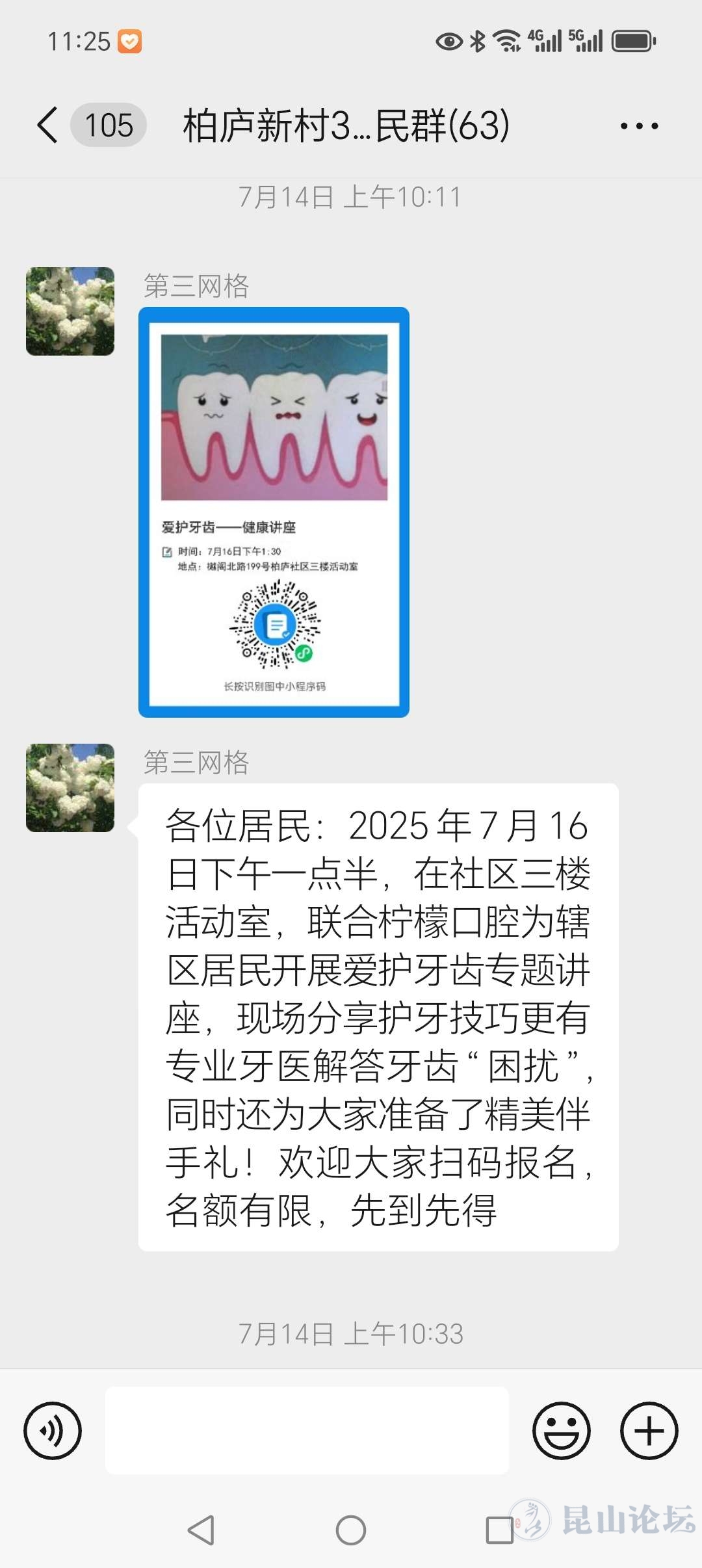The height and width of the screenshot is (1568, 702).
Task: Tap the system back navigation triangle
Action: coord(201,1530)
